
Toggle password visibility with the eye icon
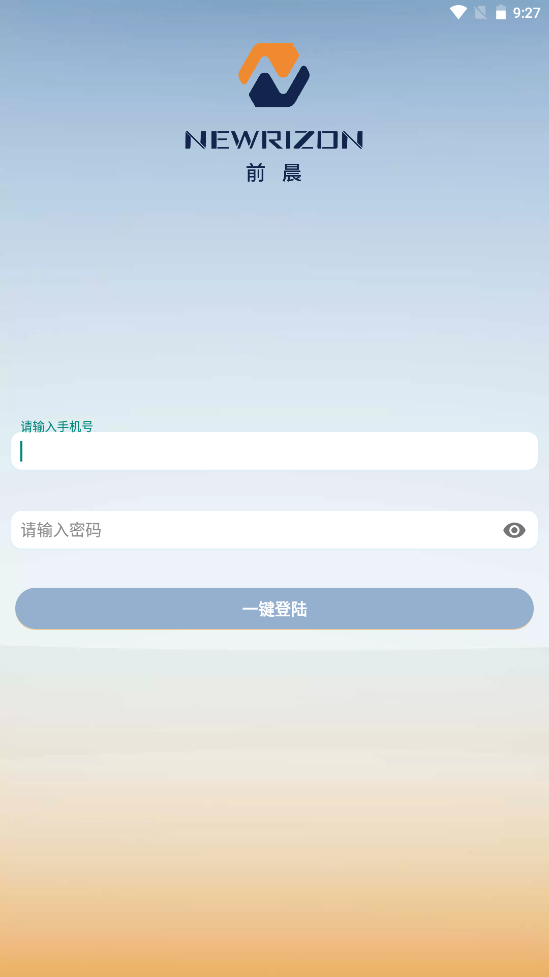(x=514, y=530)
